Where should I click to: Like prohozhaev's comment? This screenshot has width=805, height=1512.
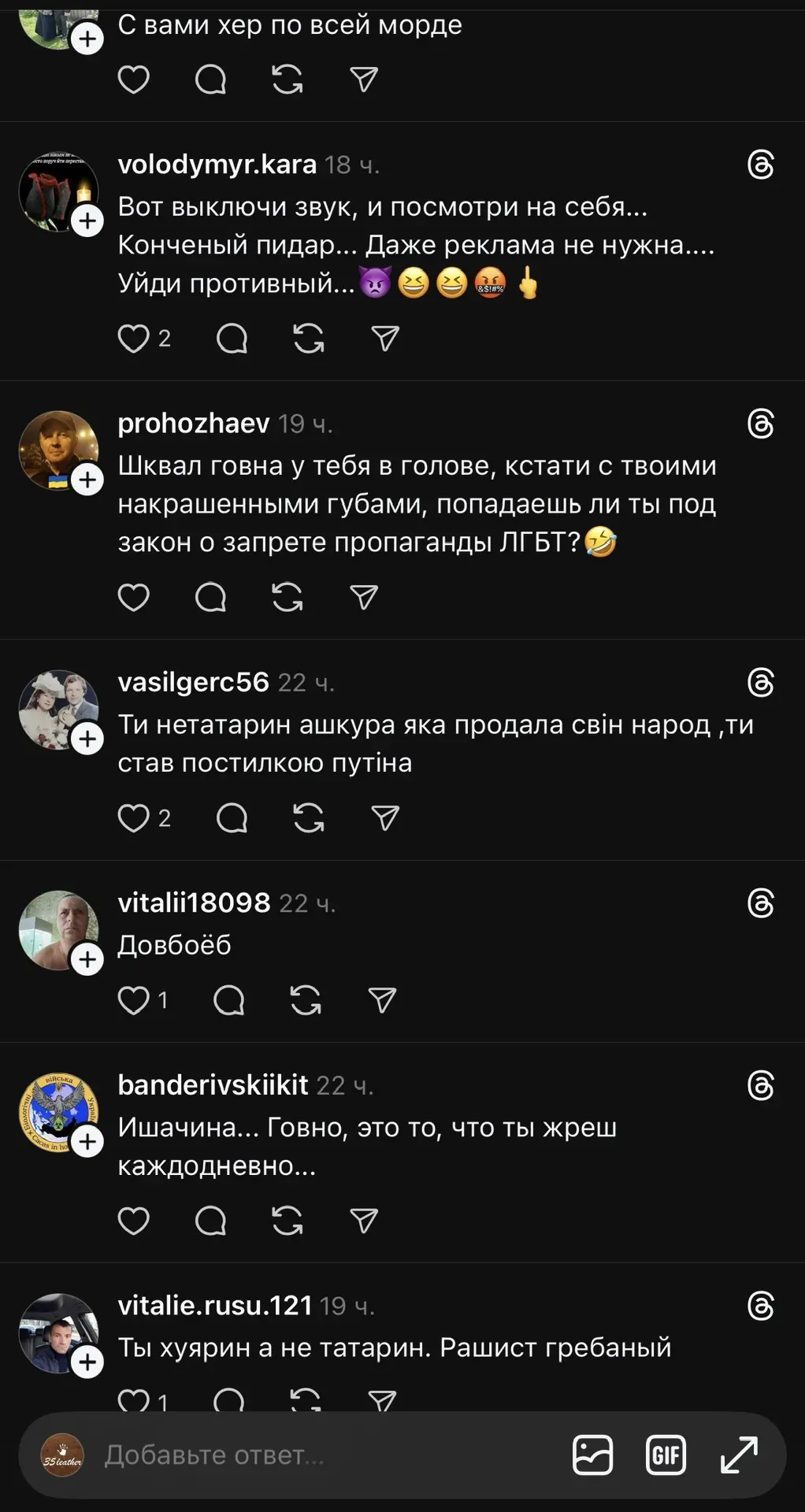pyautogui.click(x=133, y=598)
